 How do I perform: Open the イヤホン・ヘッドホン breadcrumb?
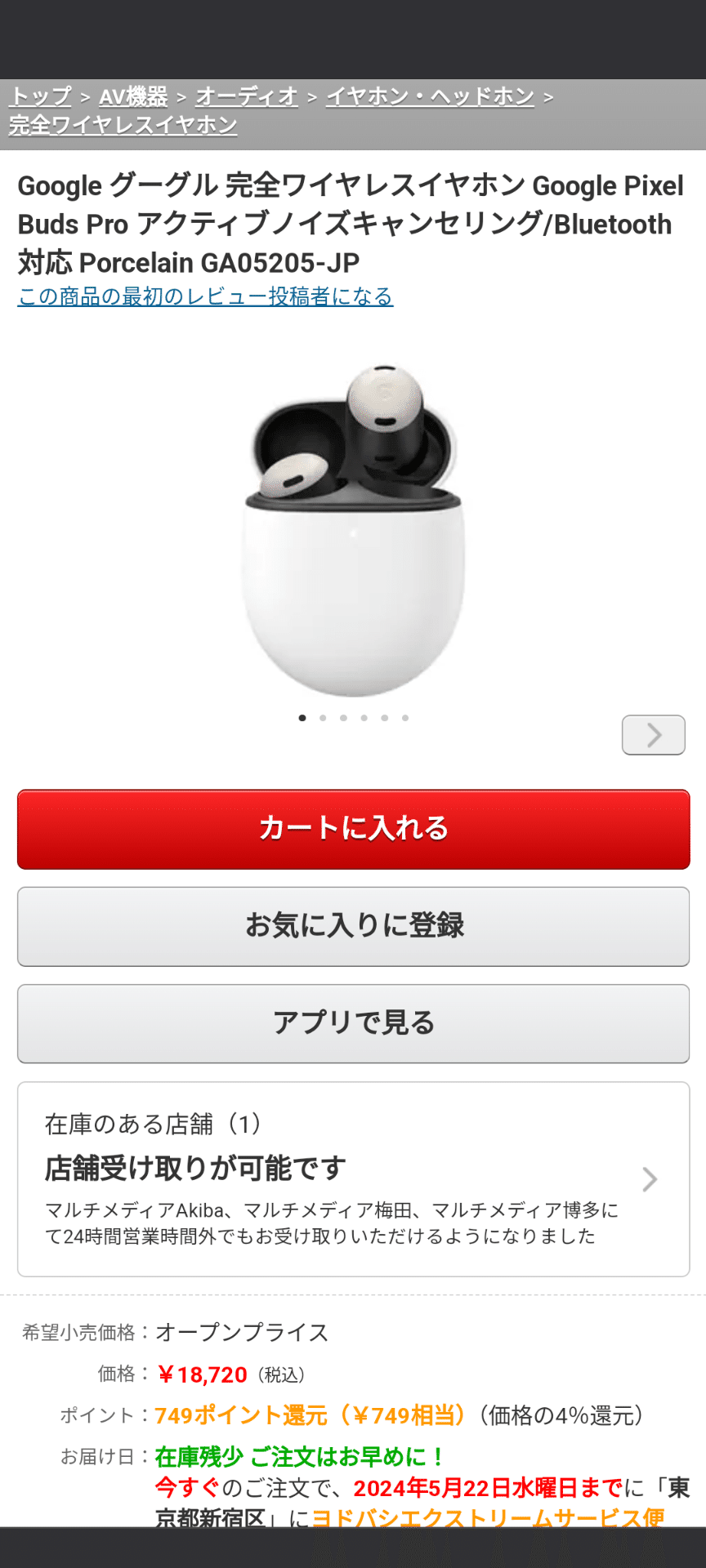[x=431, y=96]
